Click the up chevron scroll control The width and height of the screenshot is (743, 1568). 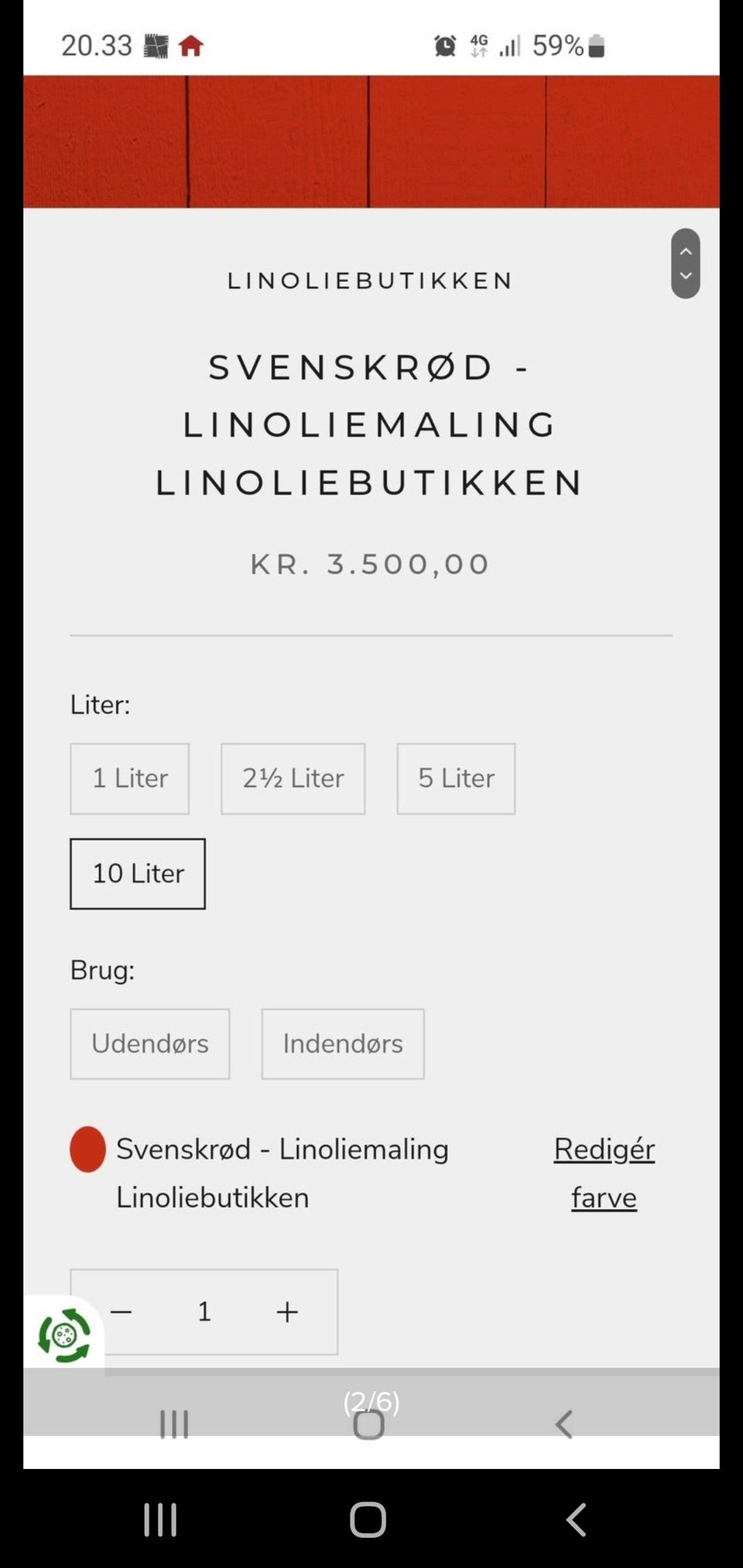pyautogui.click(x=685, y=251)
